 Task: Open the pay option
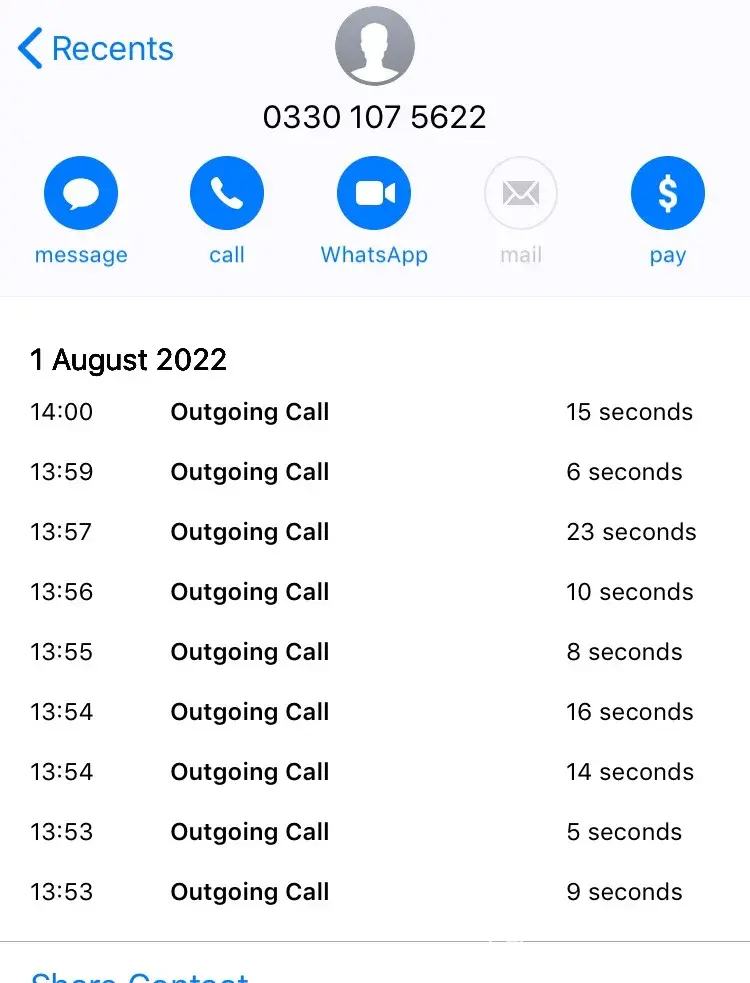(x=667, y=194)
